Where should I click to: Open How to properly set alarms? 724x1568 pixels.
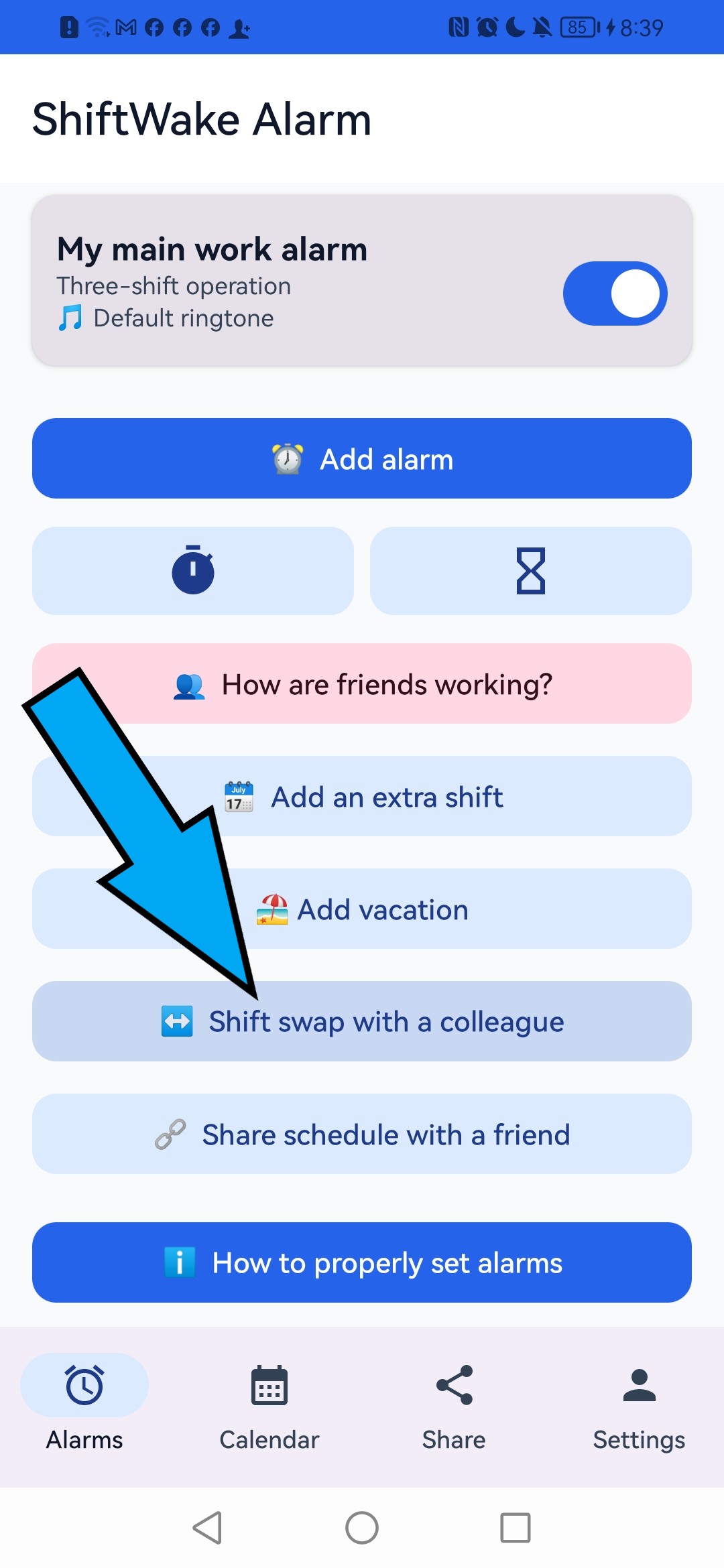click(x=362, y=1262)
